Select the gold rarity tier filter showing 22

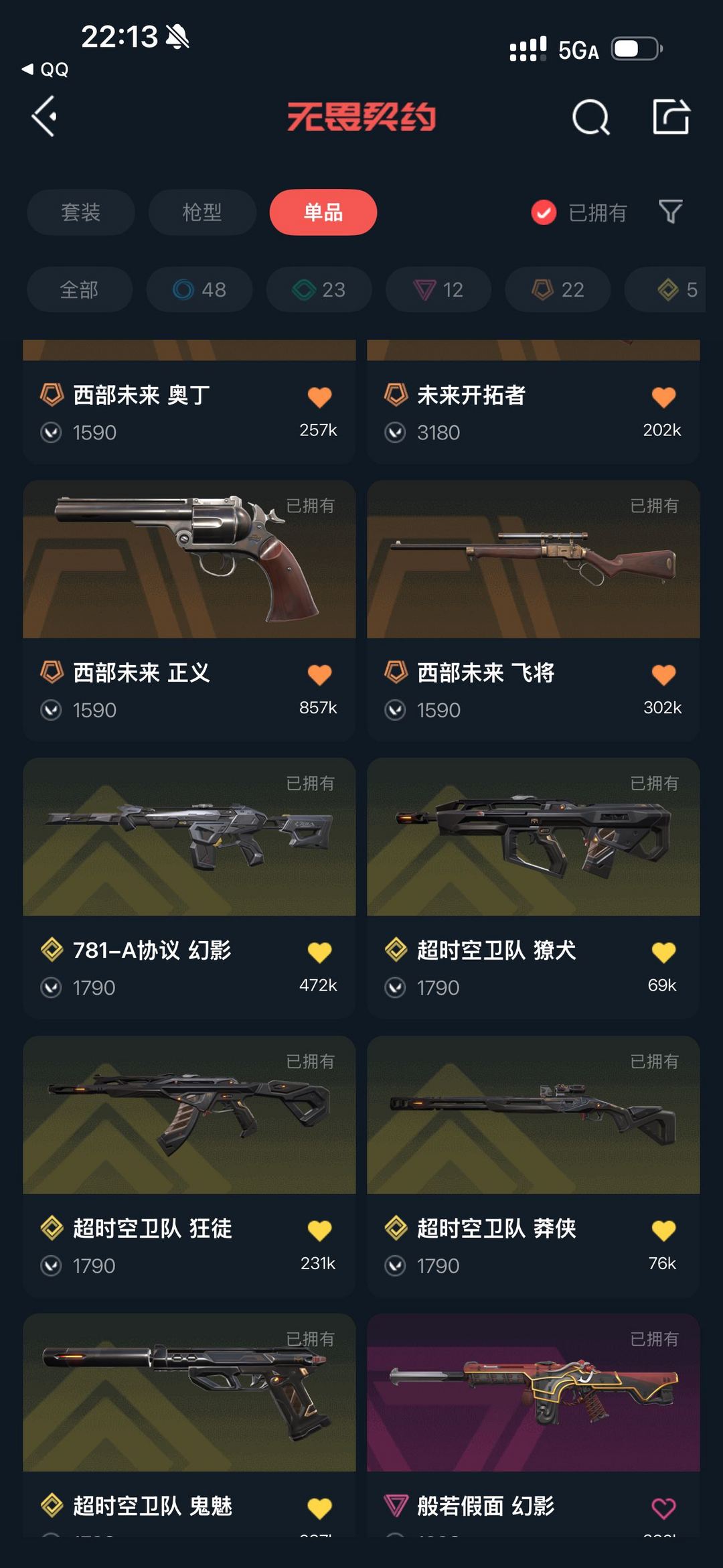(x=556, y=290)
